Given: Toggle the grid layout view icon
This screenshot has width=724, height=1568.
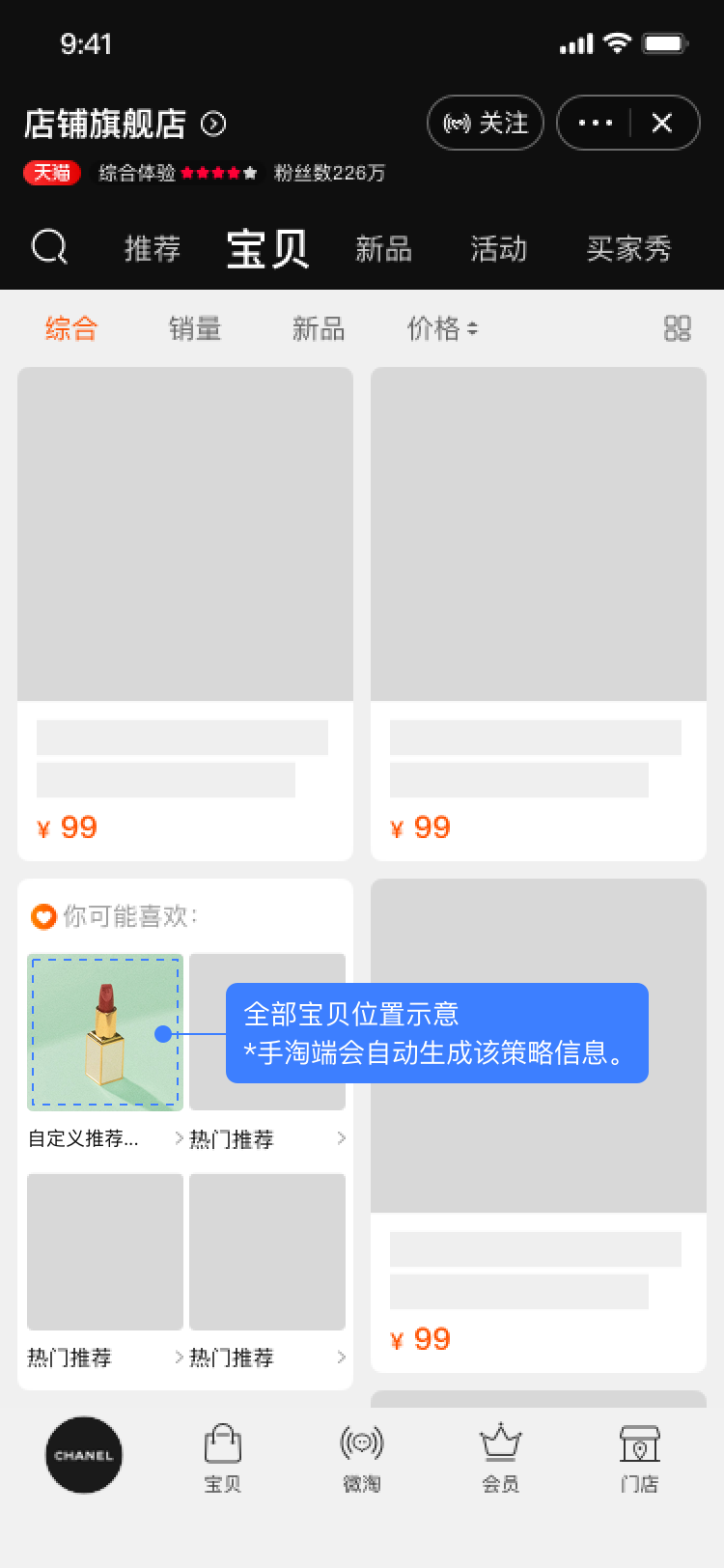Looking at the screenshot, I should click(x=678, y=328).
